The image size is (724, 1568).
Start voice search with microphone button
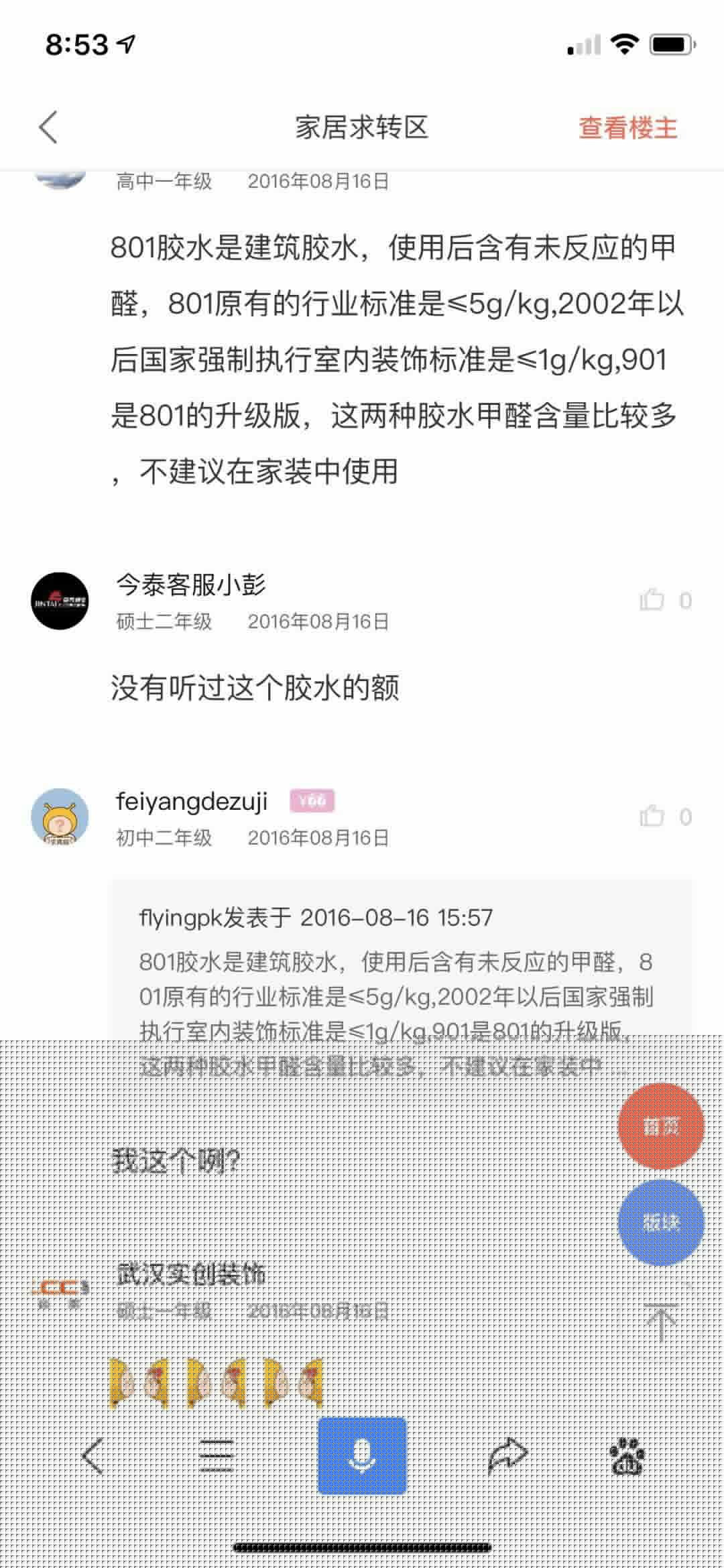(x=362, y=1456)
